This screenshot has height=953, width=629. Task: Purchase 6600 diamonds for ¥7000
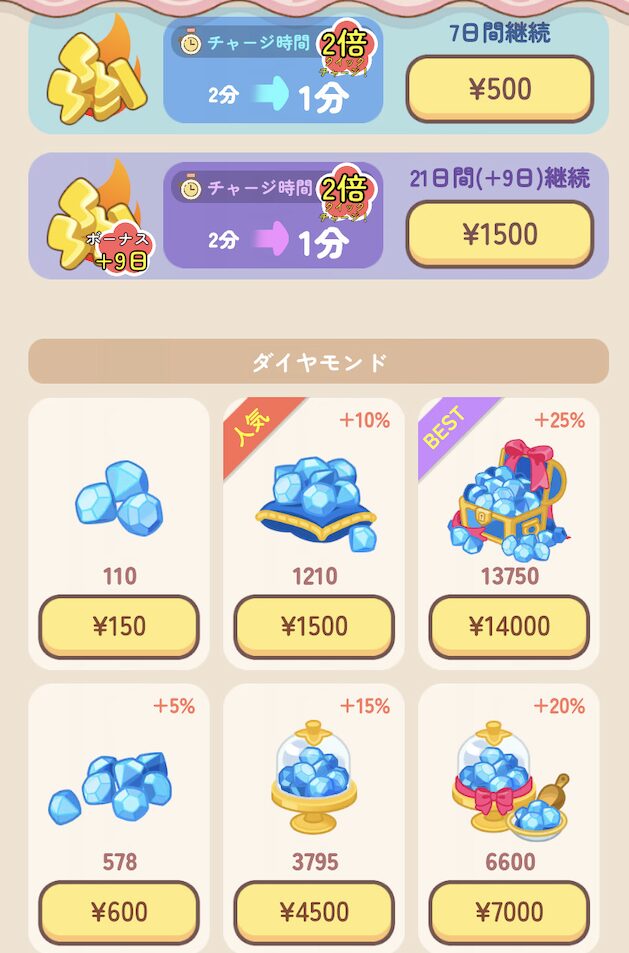[509, 912]
